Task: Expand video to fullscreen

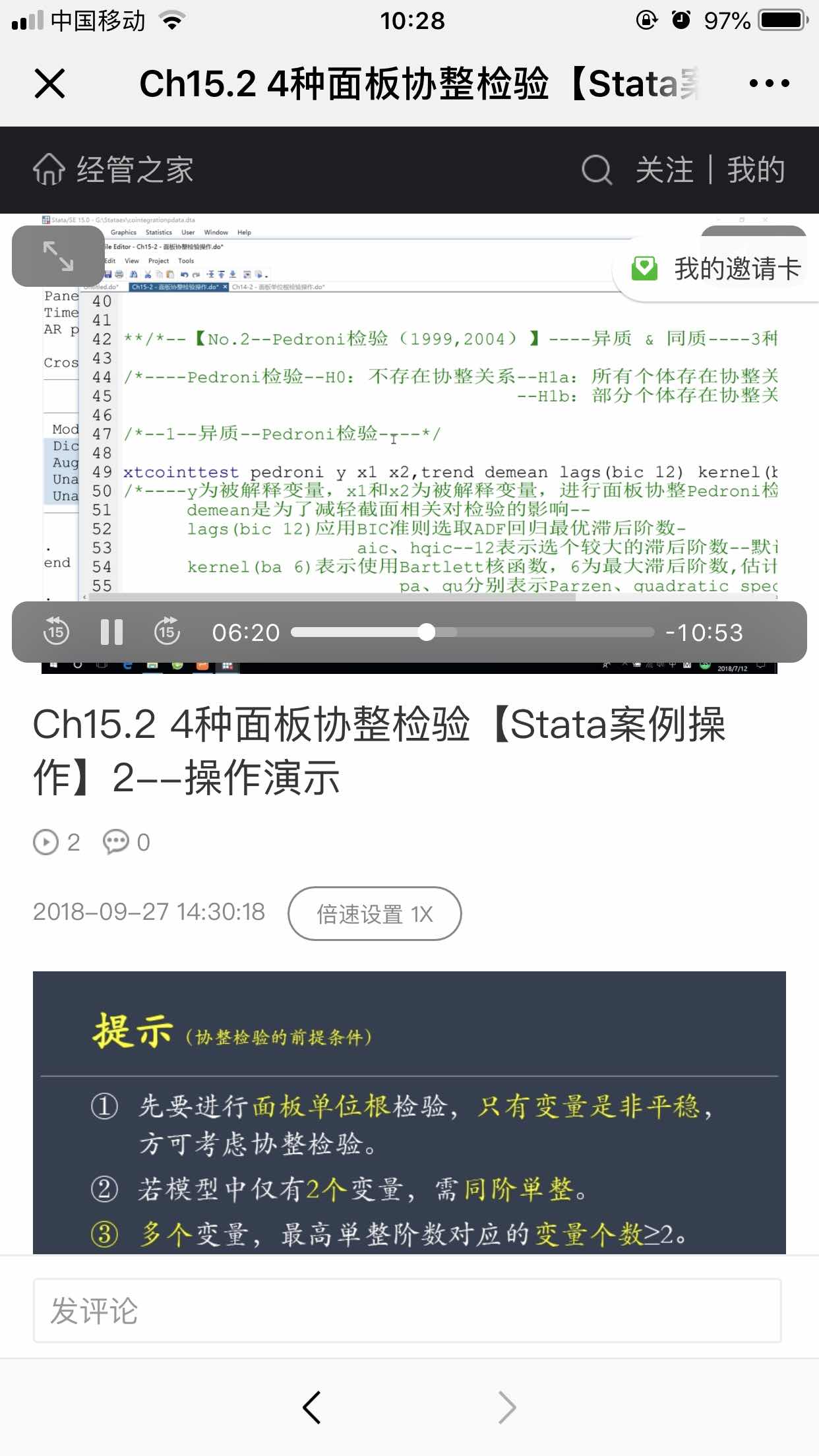Action: 58,256
